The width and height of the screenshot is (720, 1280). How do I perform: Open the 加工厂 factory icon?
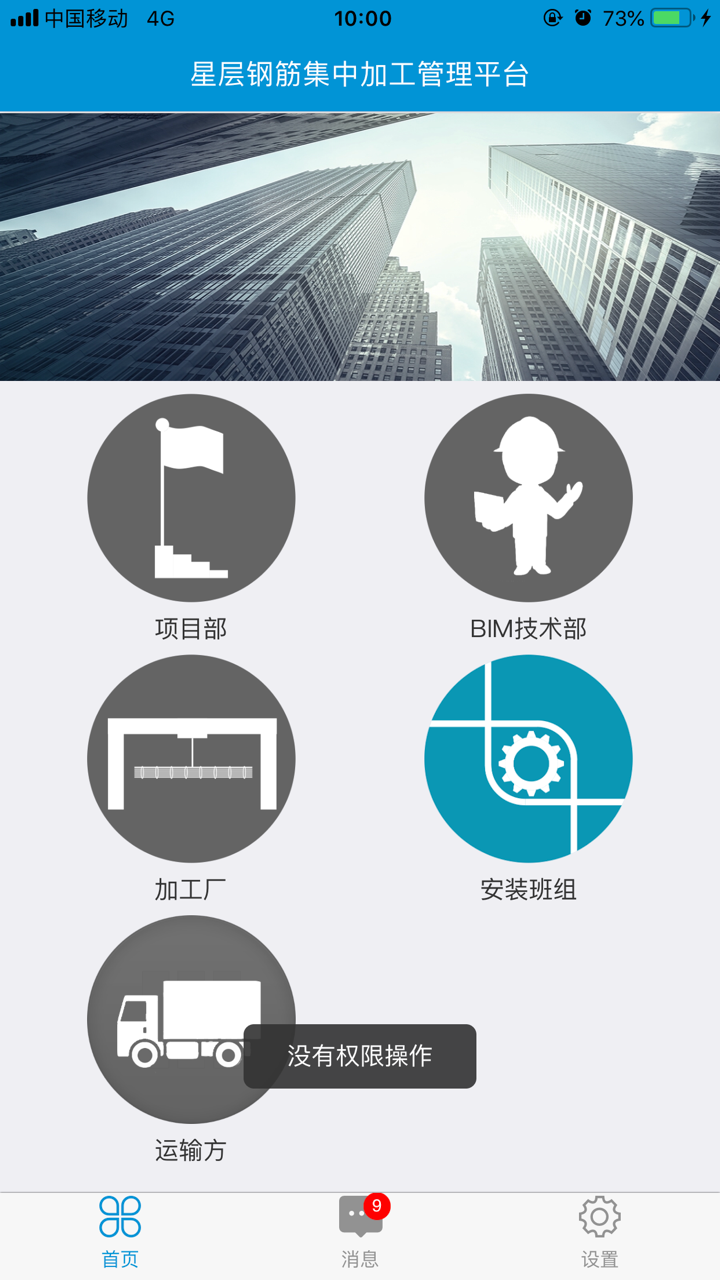(x=192, y=758)
